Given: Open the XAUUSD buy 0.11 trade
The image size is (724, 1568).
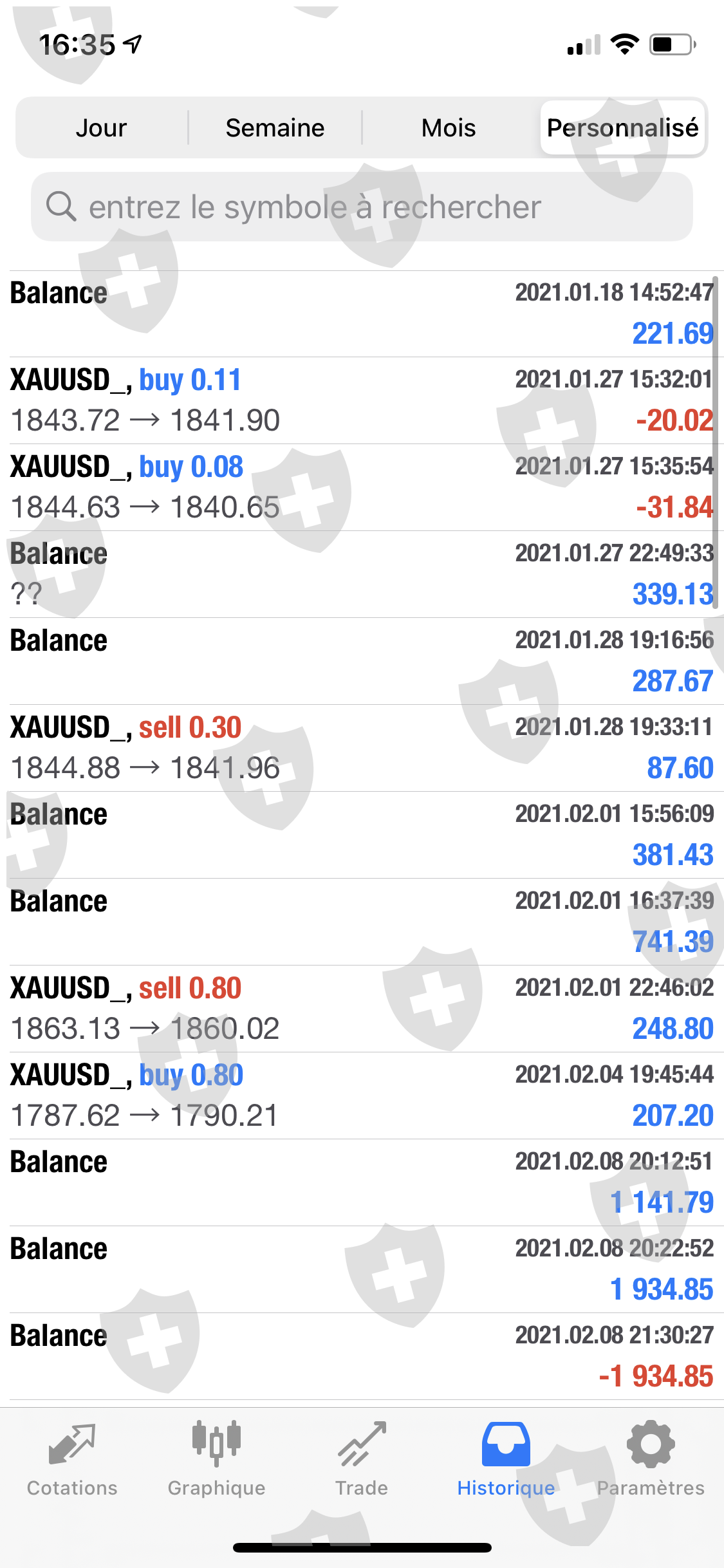Looking at the screenshot, I should (362, 400).
